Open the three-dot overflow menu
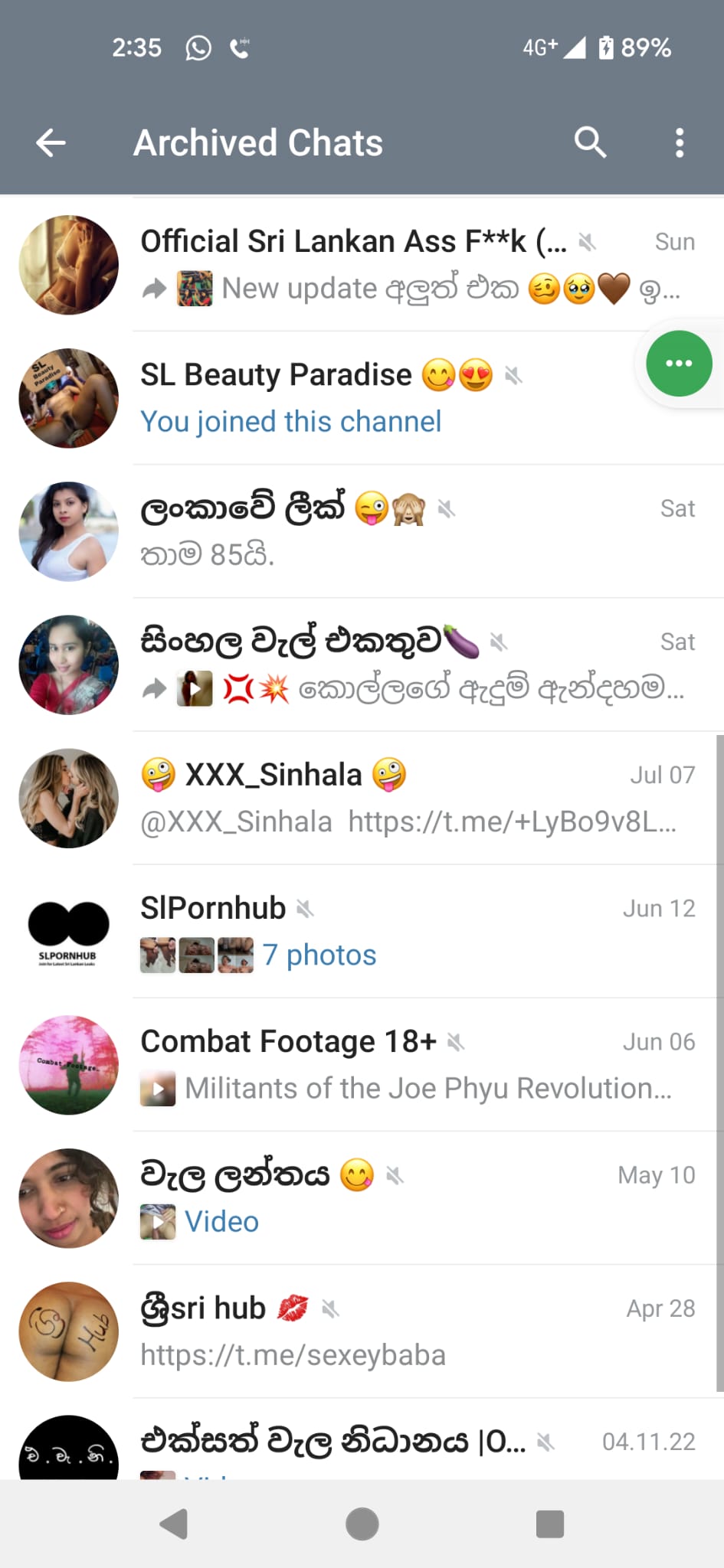Screen dimensions: 724x1568 (x=679, y=142)
